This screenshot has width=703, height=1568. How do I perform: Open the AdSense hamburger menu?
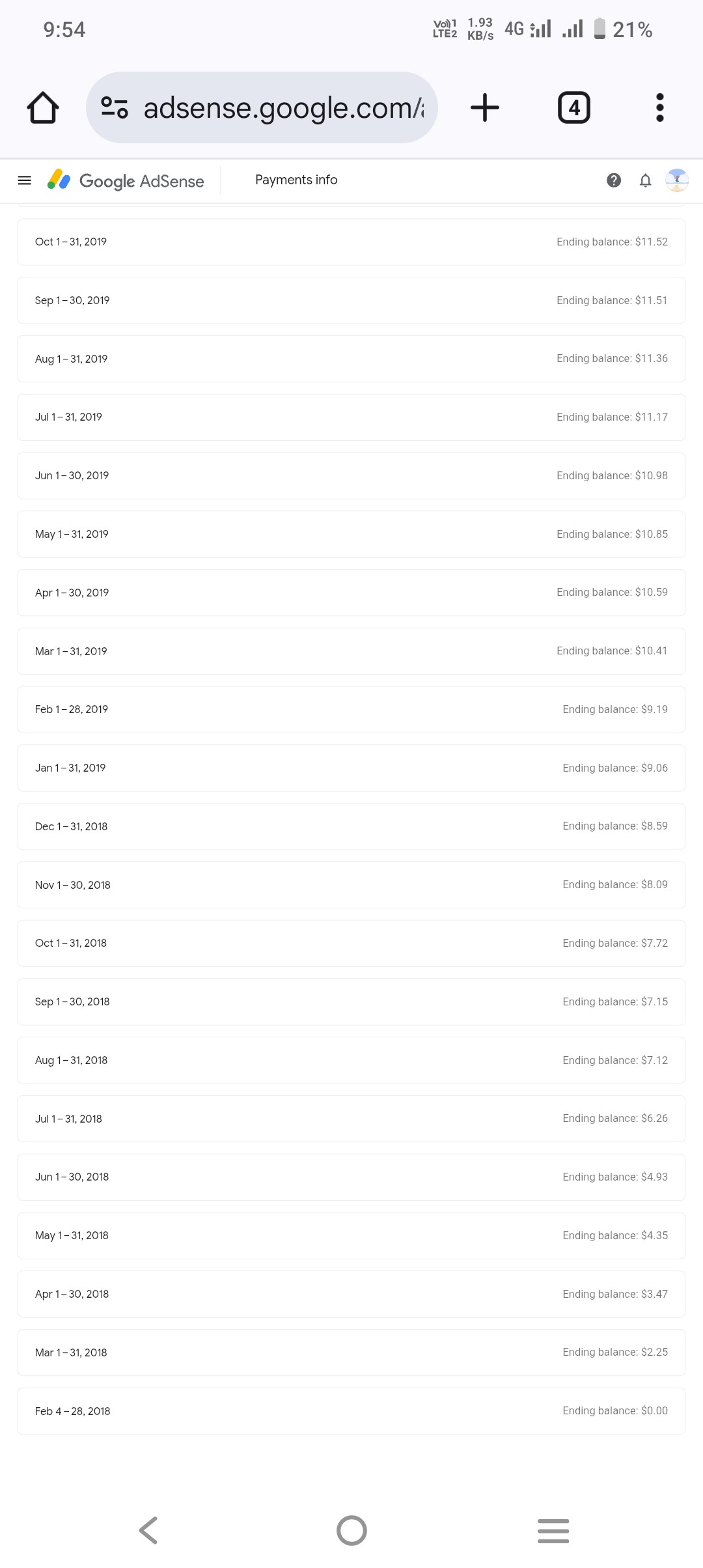(x=25, y=180)
